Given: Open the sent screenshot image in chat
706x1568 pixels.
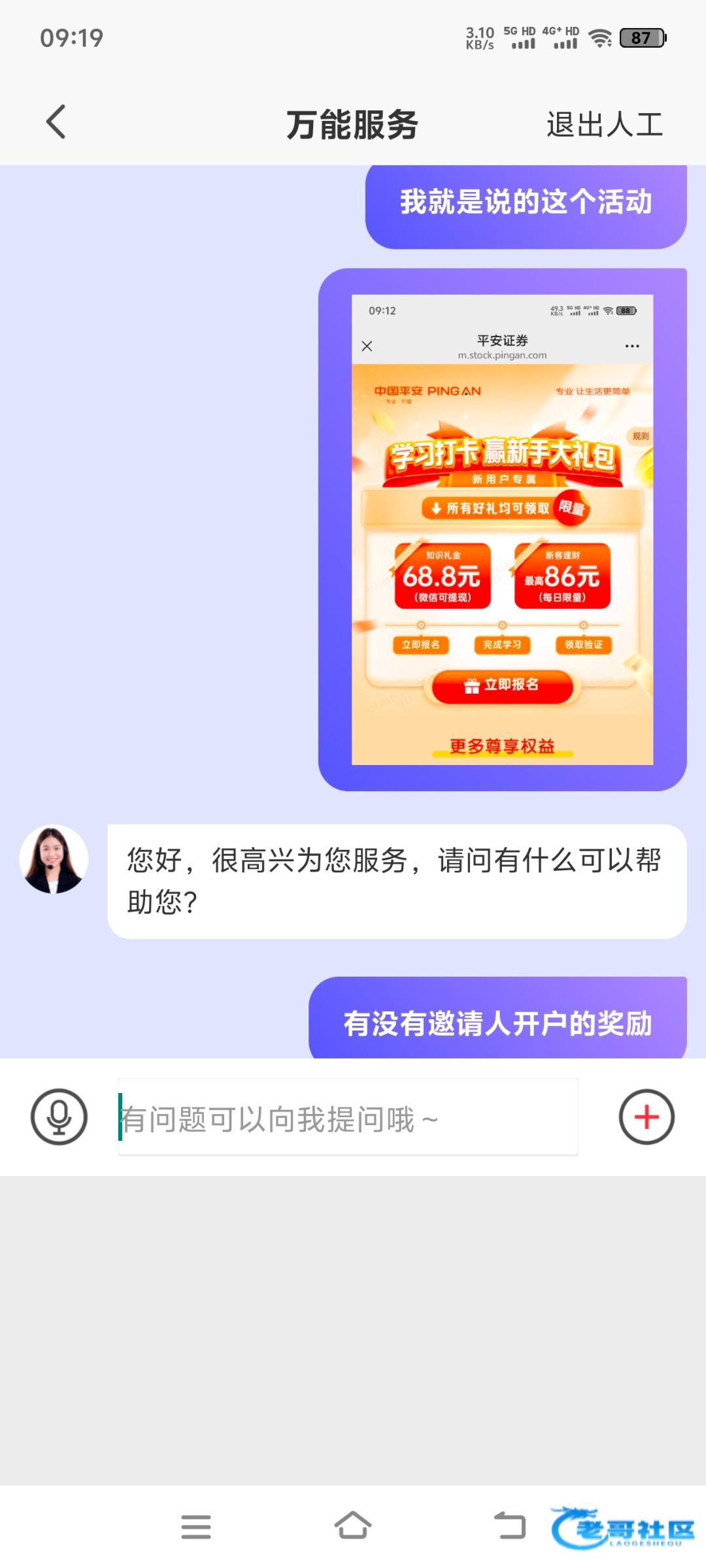Looking at the screenshot, I should click(502, 529).
